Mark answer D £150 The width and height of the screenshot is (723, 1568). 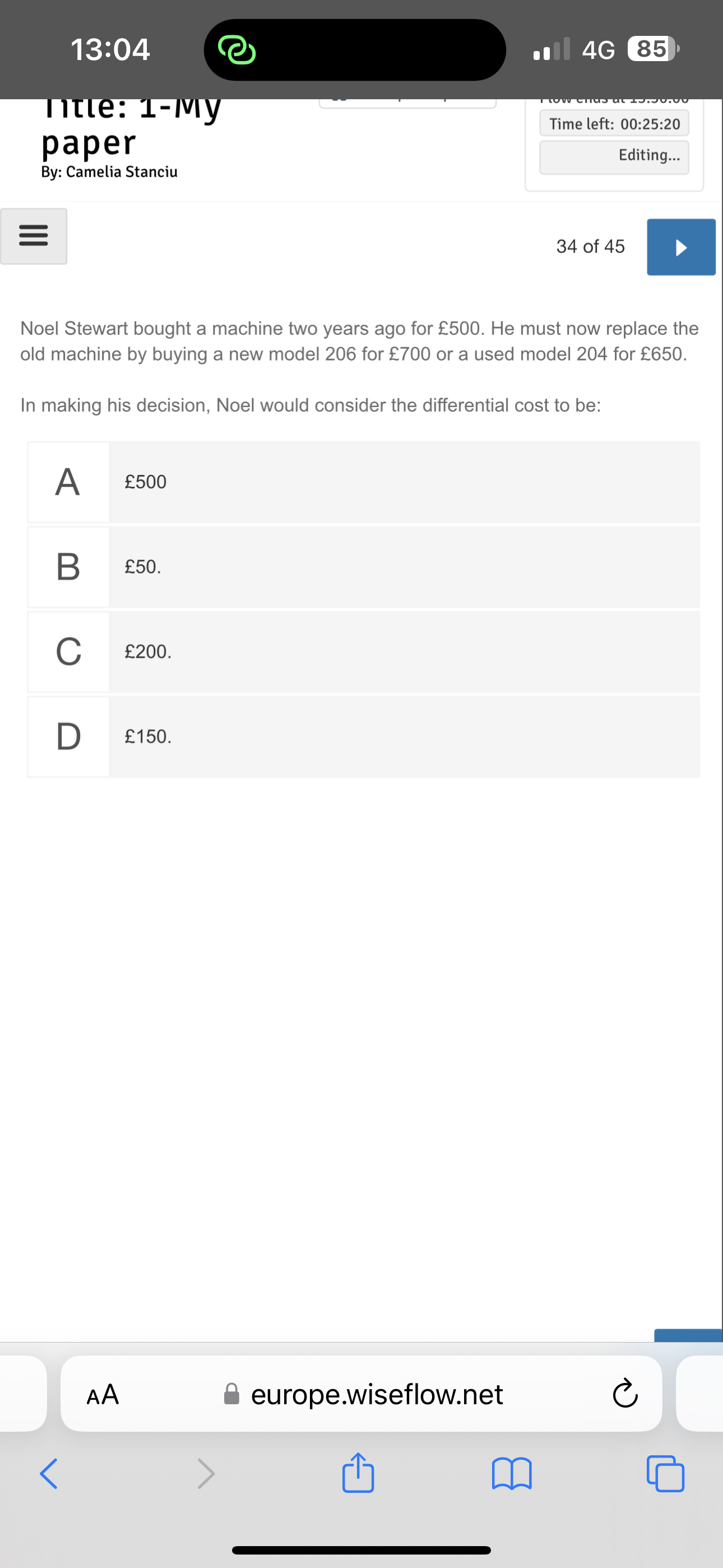coord(364,736)
